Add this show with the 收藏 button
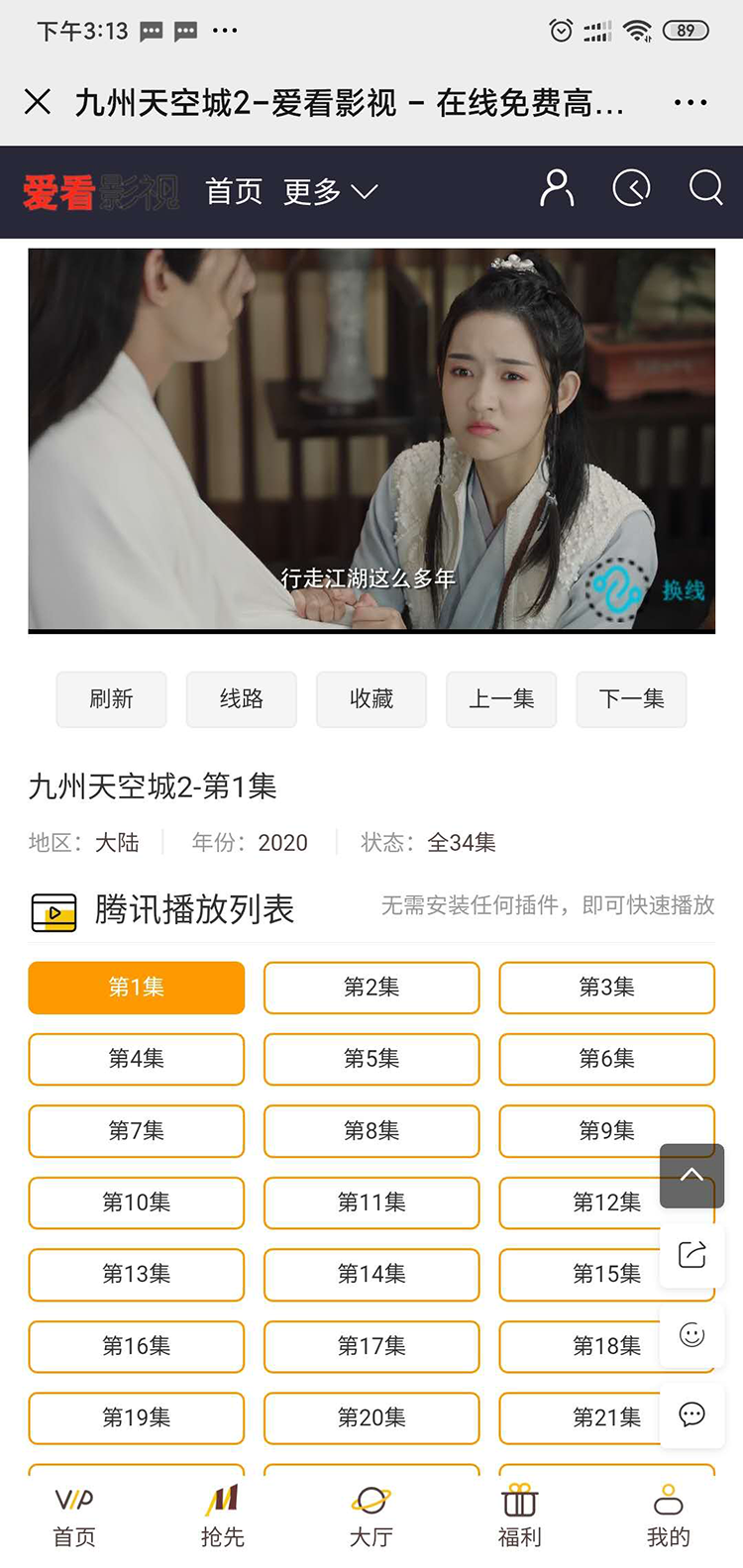 (x=371, y=699)
